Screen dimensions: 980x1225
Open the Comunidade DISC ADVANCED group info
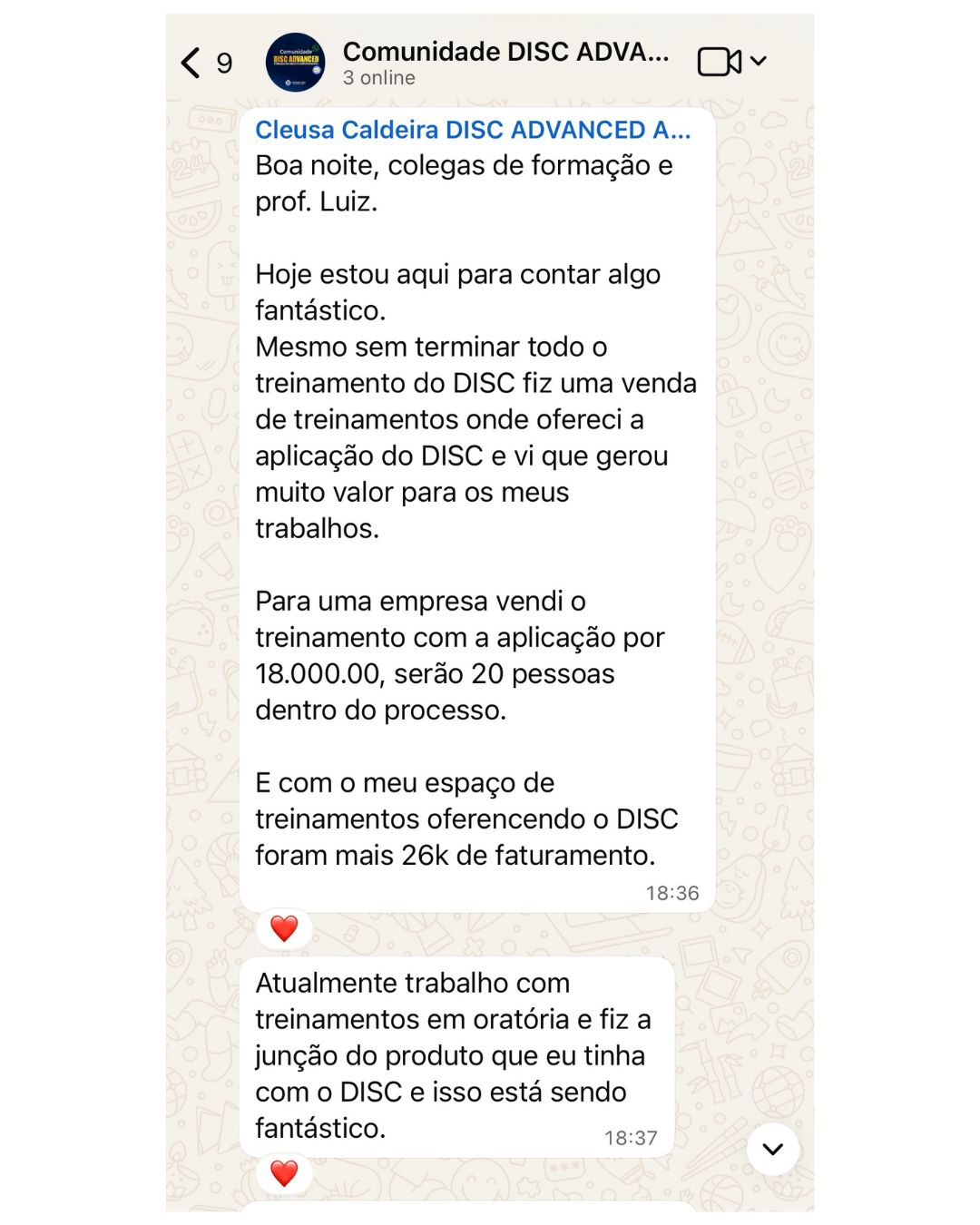pos(505,62)
